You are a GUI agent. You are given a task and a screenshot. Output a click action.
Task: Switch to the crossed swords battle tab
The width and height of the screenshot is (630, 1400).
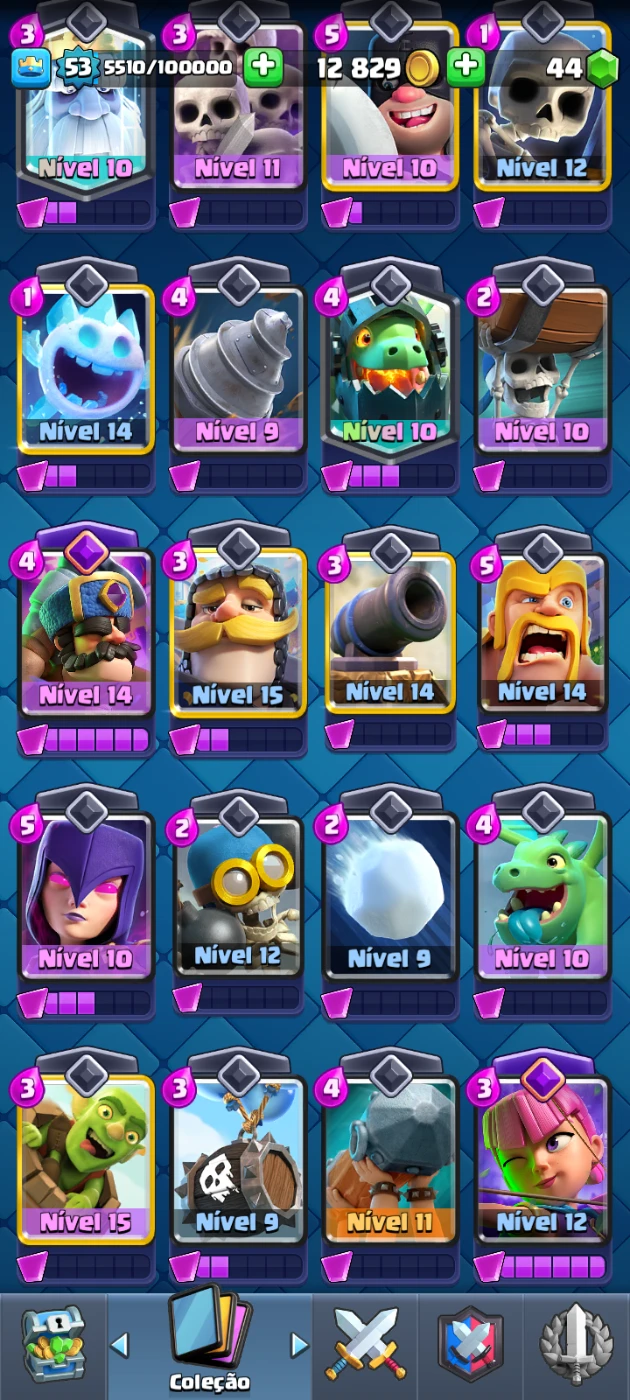pyautogui.click(x=365, y=1345)
